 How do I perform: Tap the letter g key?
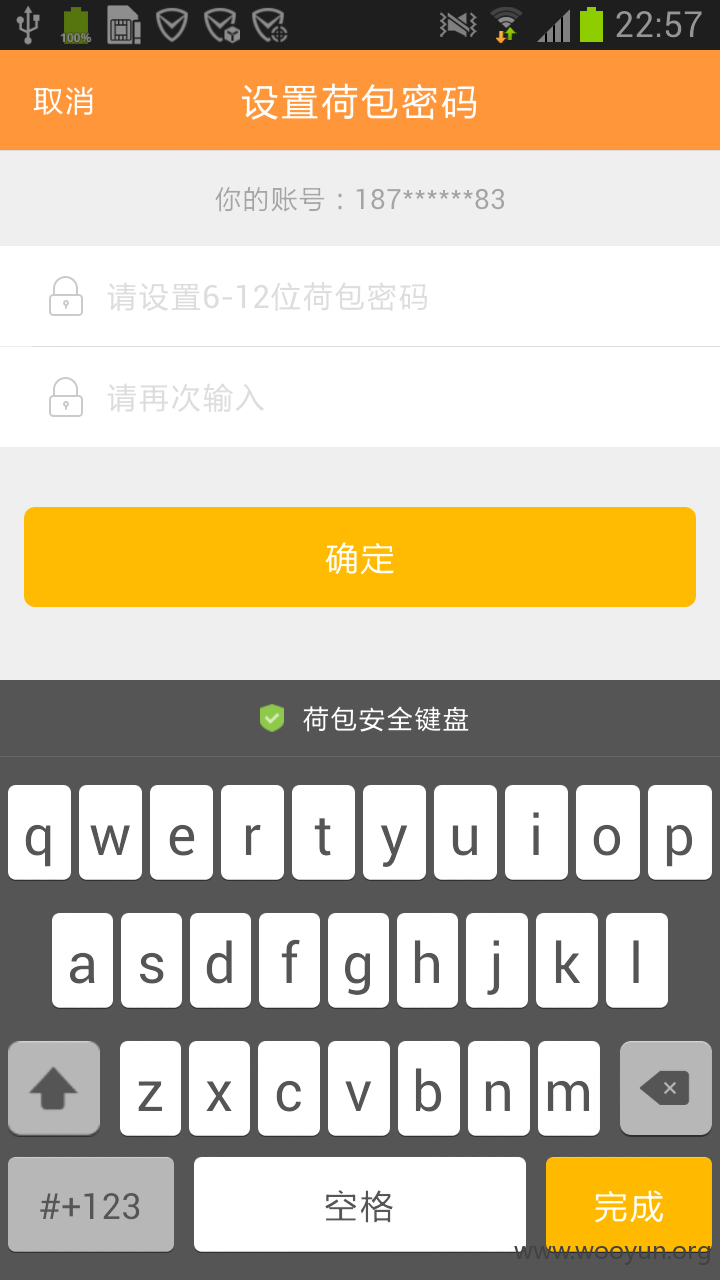click(359, 960)
